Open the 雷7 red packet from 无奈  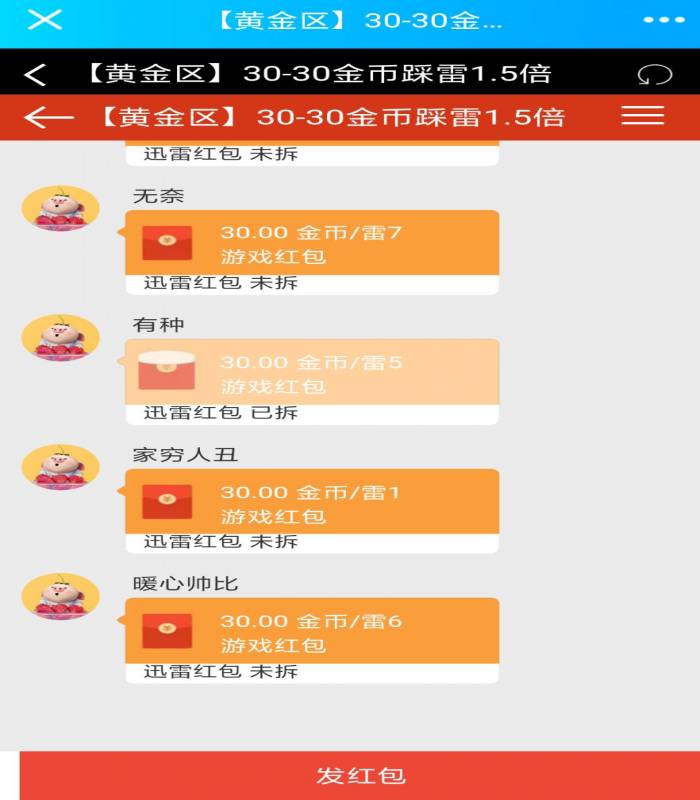pos(311,244)
